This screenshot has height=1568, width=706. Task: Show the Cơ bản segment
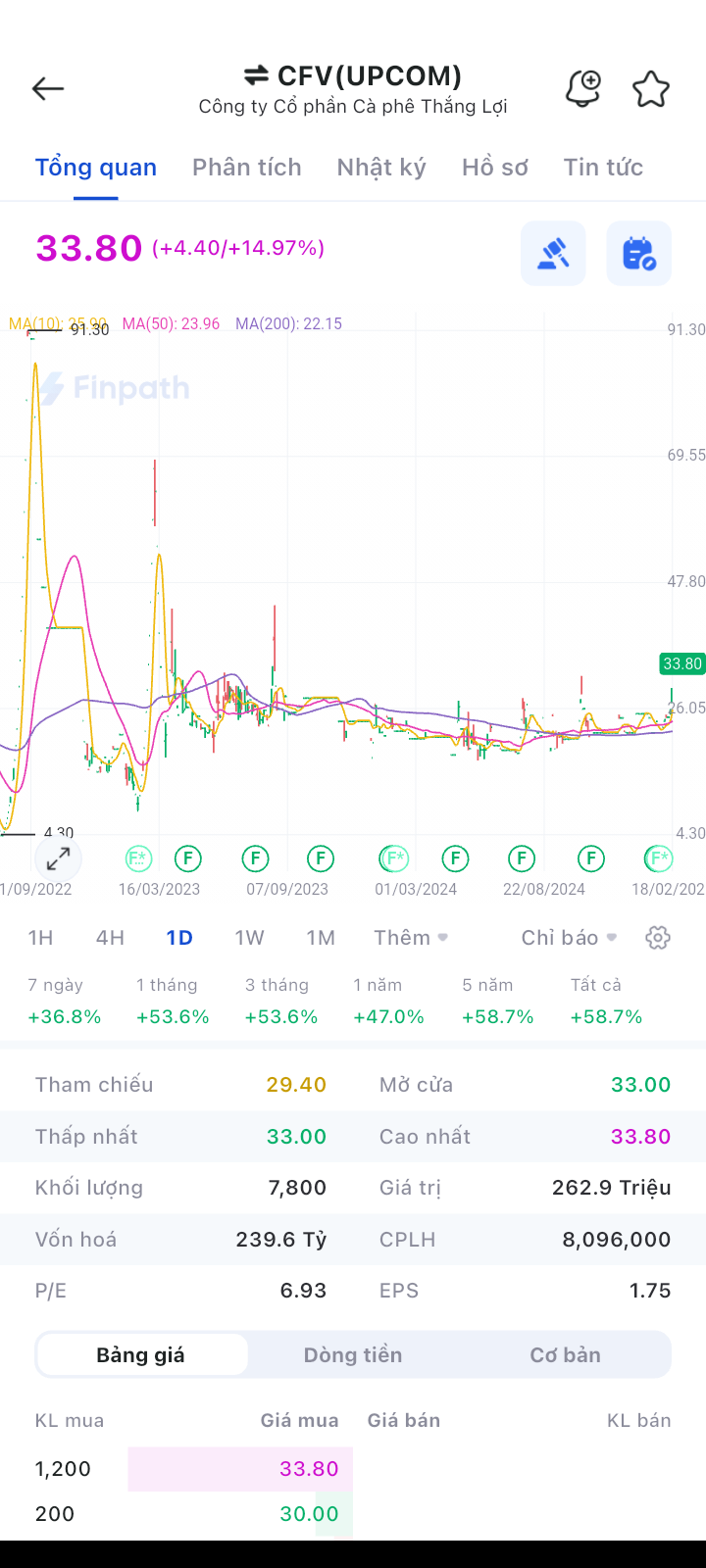(x=565, y=1355)
